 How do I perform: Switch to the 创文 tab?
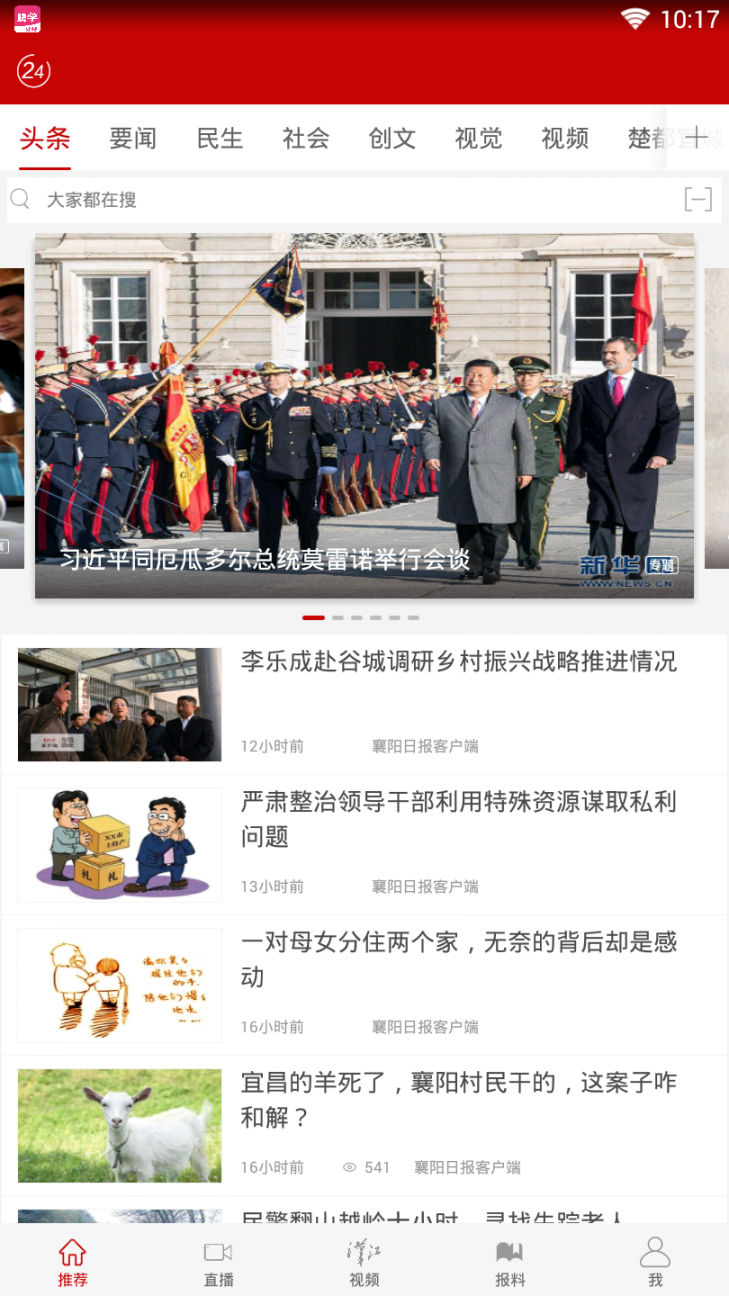[x=392, y=139]
